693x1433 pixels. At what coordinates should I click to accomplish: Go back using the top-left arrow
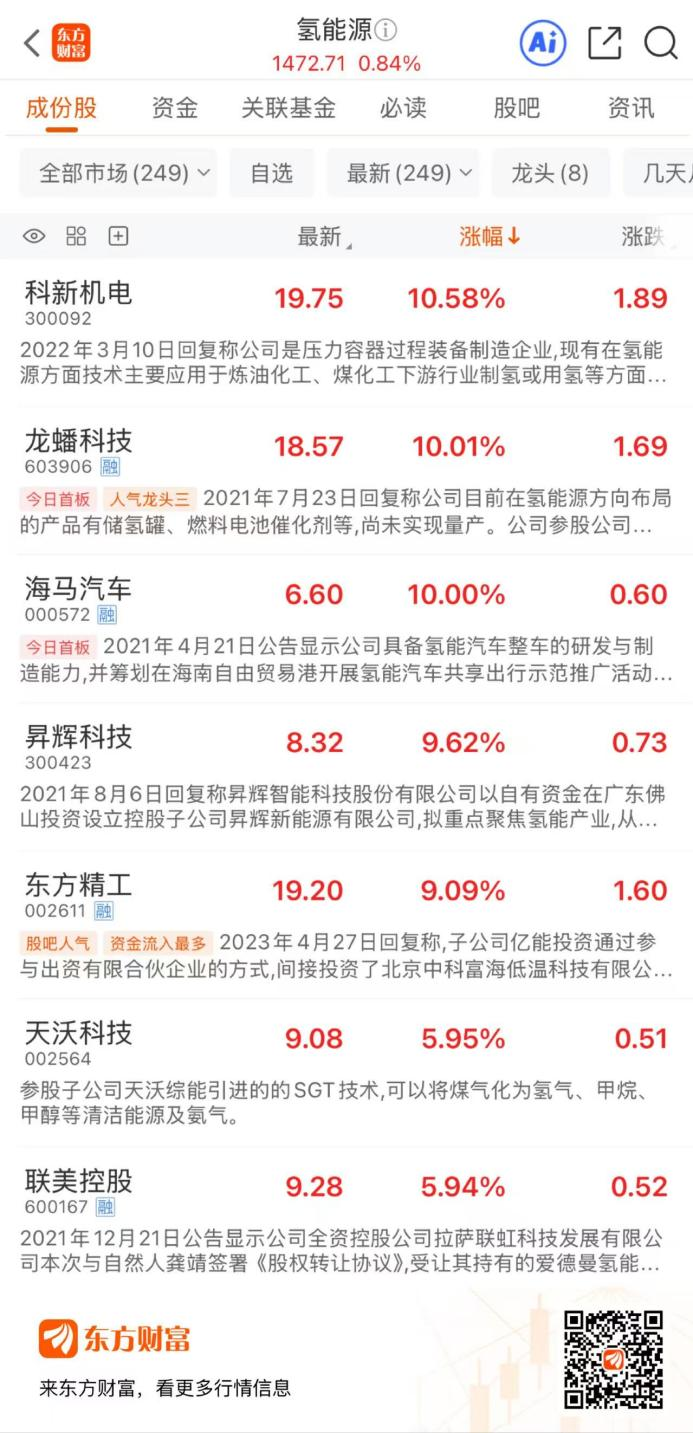pyautogui.click(x=32, y=43)
